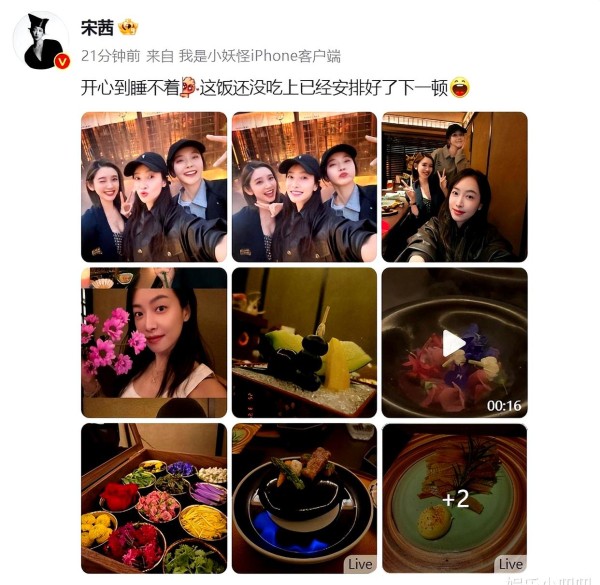
Task: Play the 00:16 flower dish video
Action: click(x=454, y=342)
